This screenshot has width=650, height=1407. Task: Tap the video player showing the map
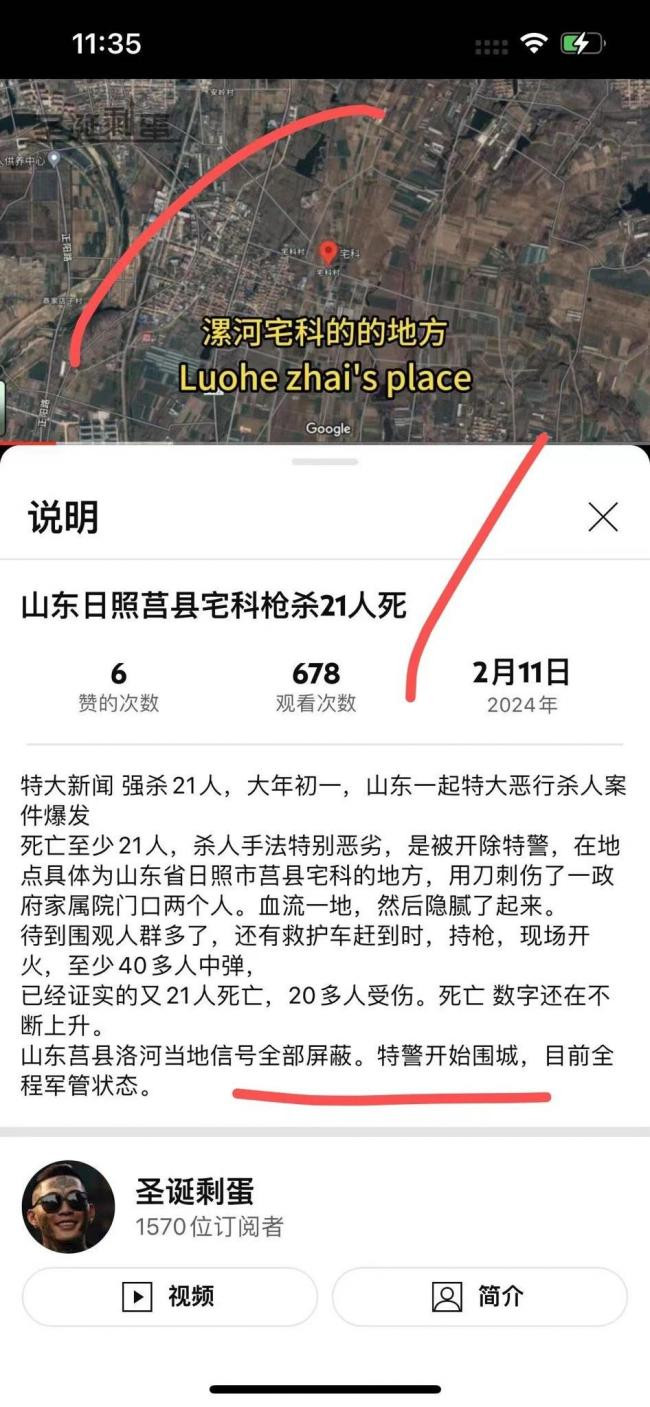pos(325,260)
